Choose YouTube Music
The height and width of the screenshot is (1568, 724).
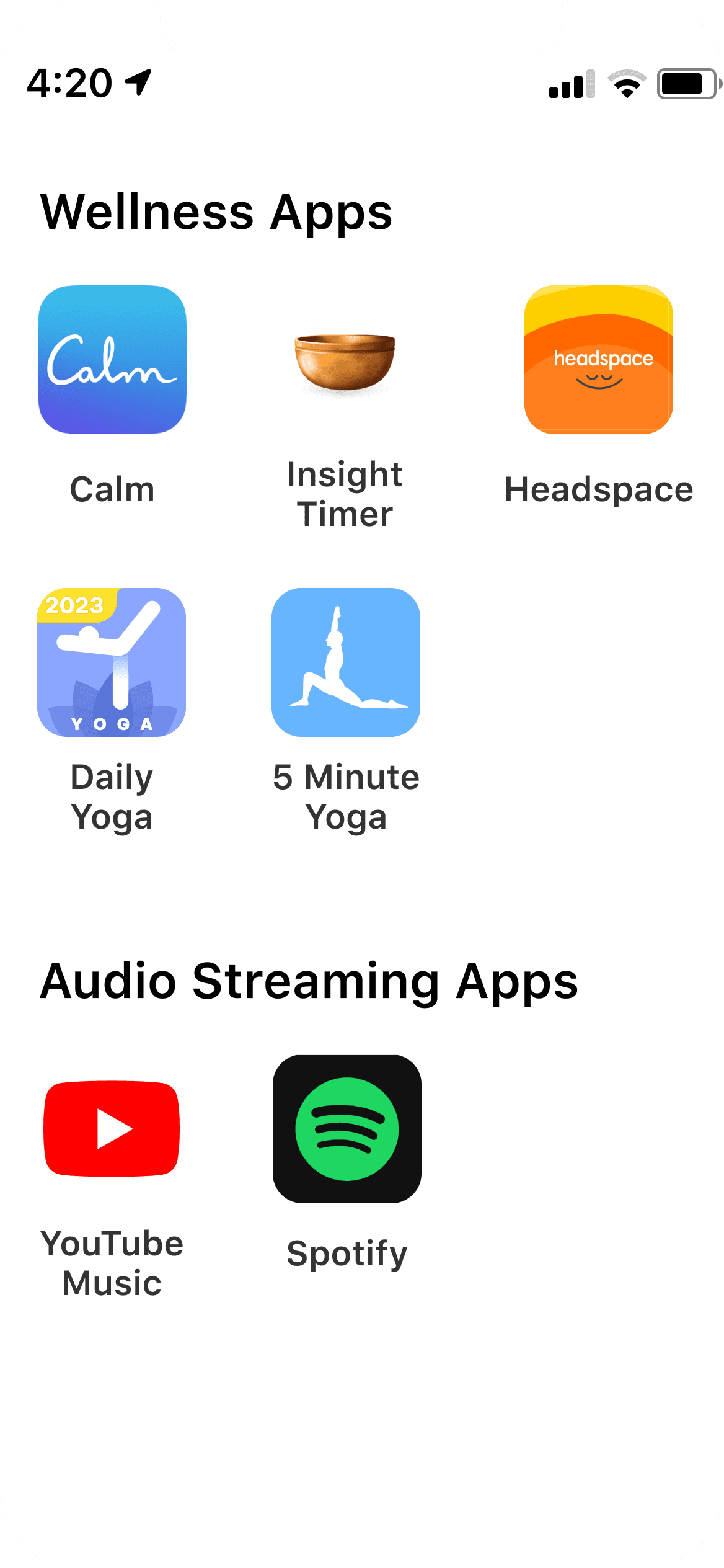click(x=112, y=1129)
